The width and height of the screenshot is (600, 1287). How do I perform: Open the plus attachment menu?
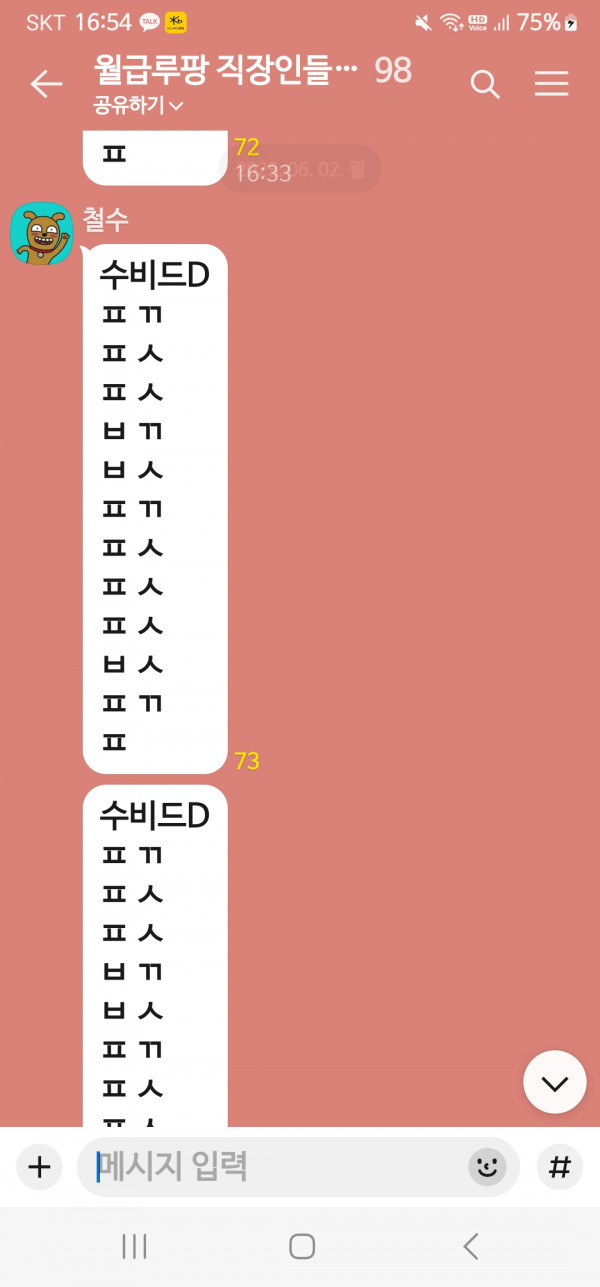(x=39, y=1166)
